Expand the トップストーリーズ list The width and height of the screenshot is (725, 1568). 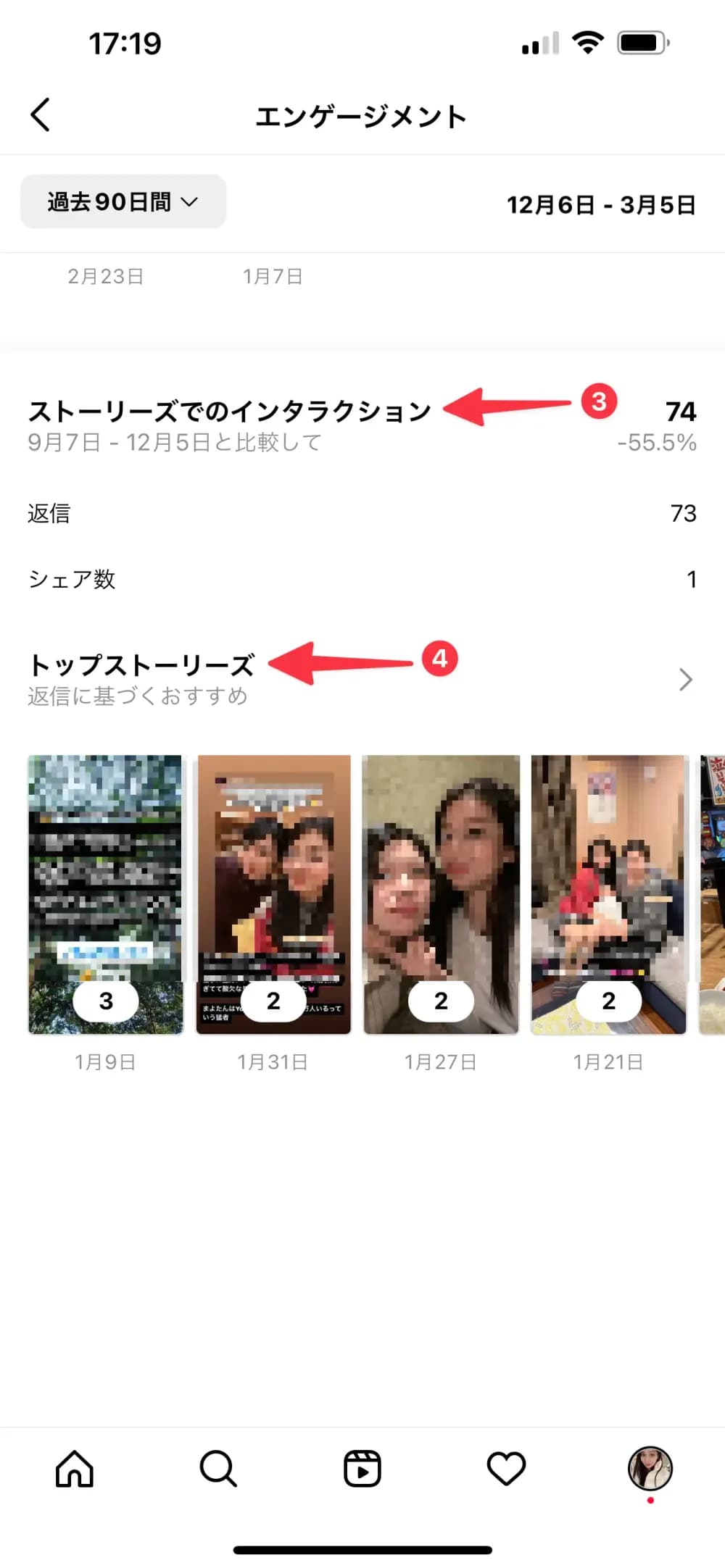[685, 680]
